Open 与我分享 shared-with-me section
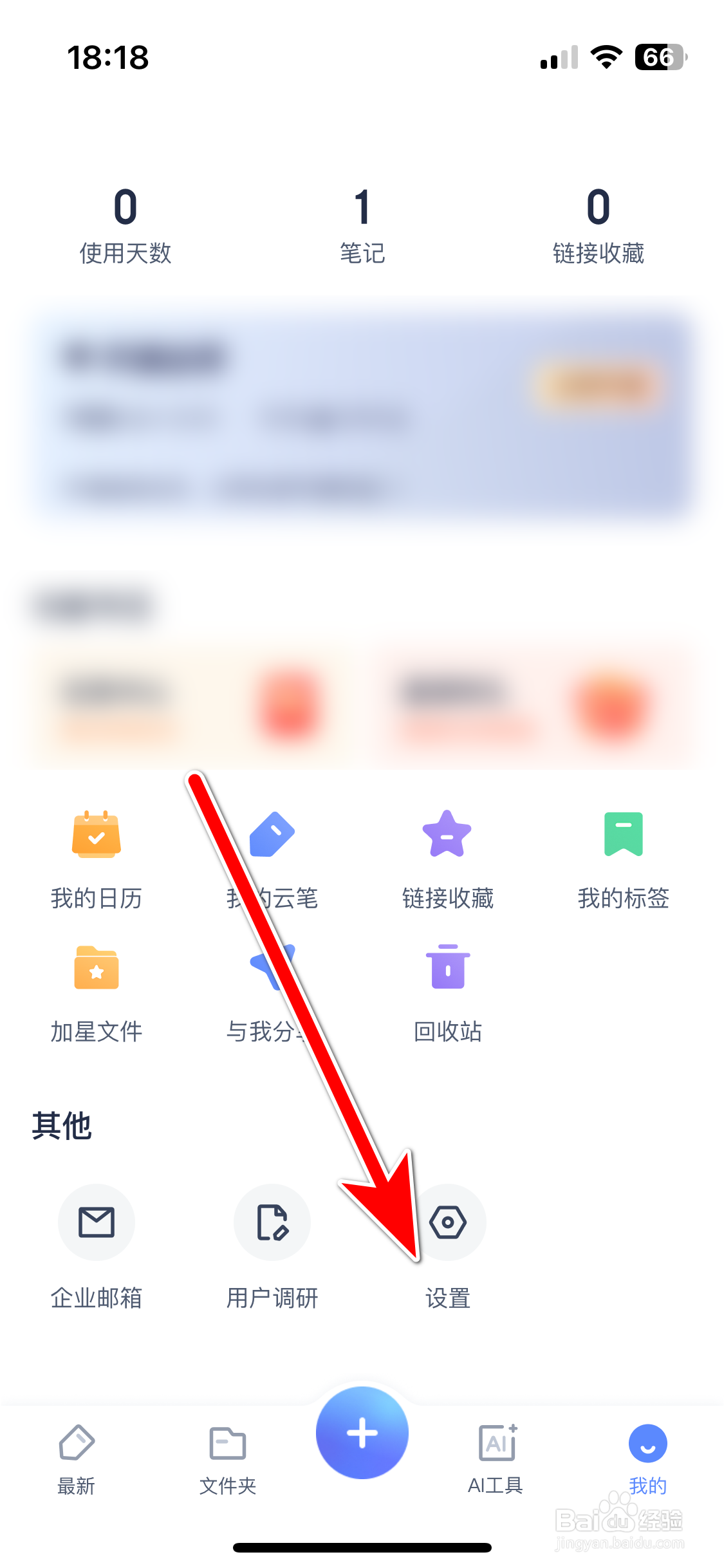Screen dimensions: 724x1568 pyautogui.click(x=272, y=991)
